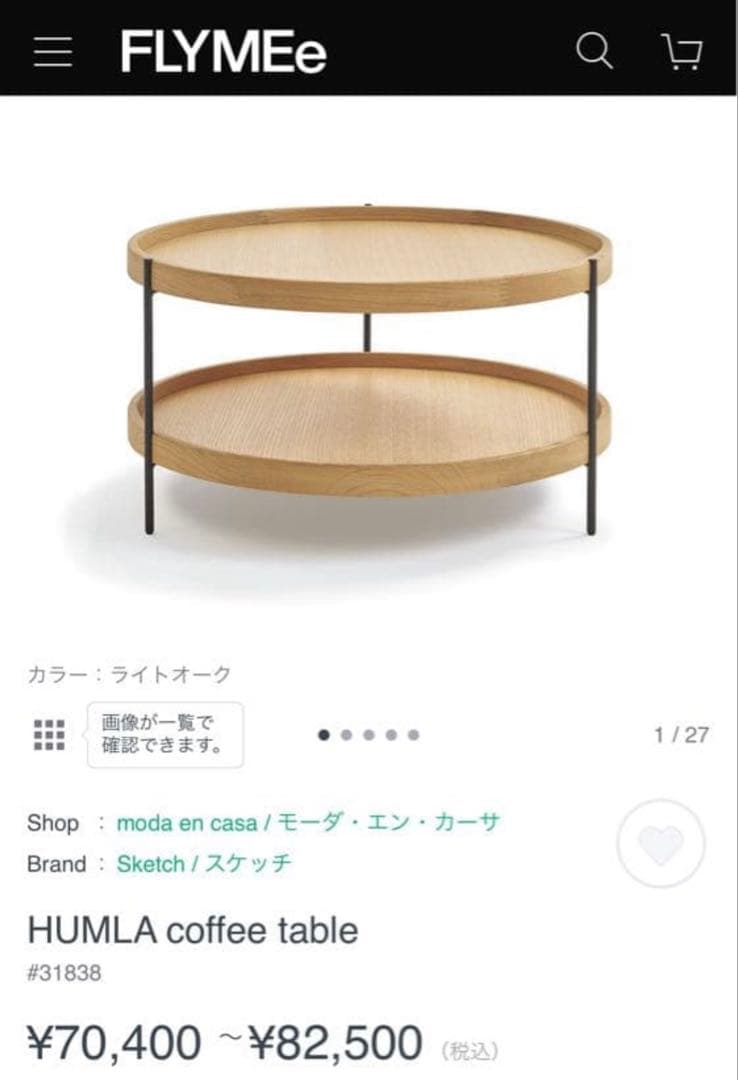Image resolution: width=738 pixels, height=1080 pixels.
Task: Visit the moda en casa shop page
Action: (x=185, y=823)
